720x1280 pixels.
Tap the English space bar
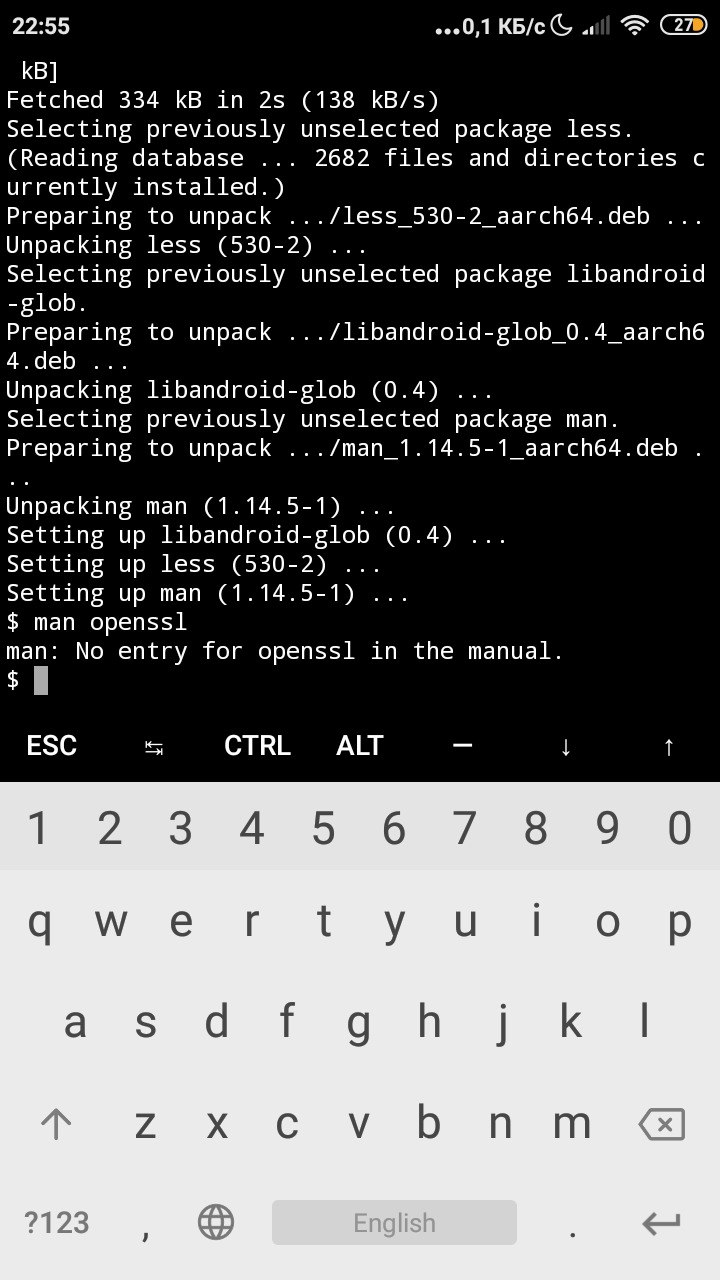tap(394, 1222)
